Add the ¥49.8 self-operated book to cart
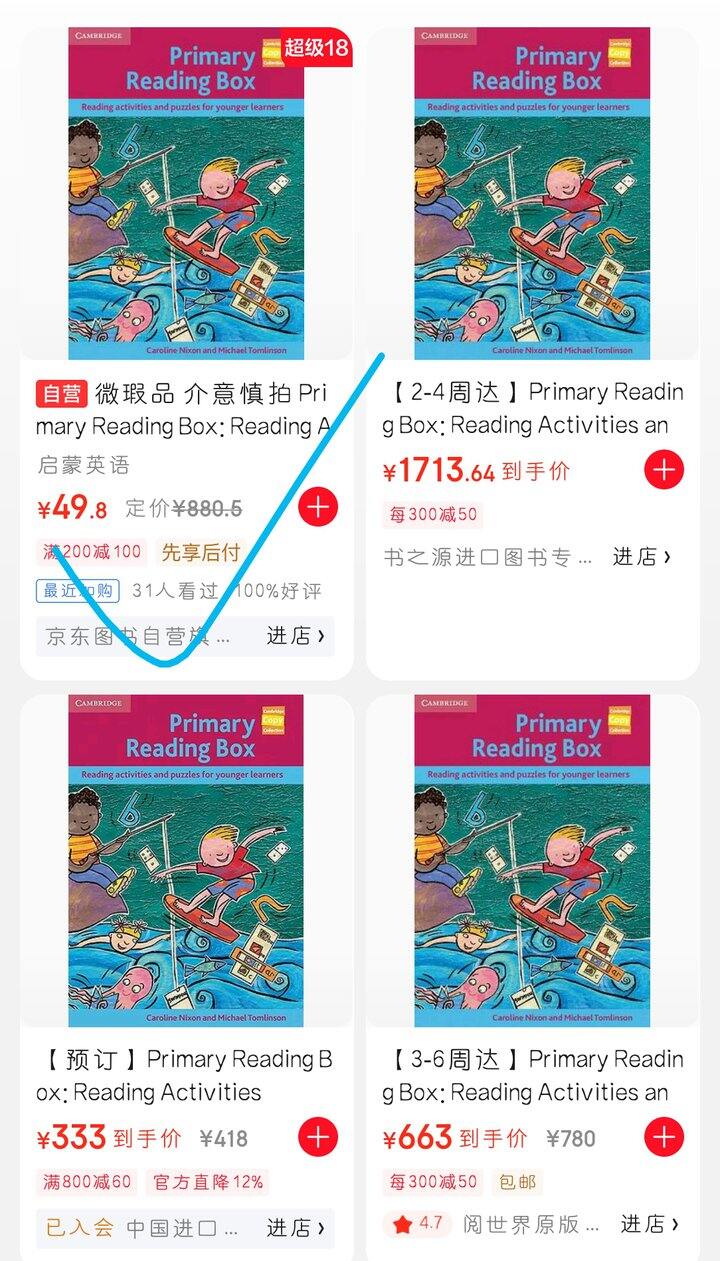 coord(318,507)
